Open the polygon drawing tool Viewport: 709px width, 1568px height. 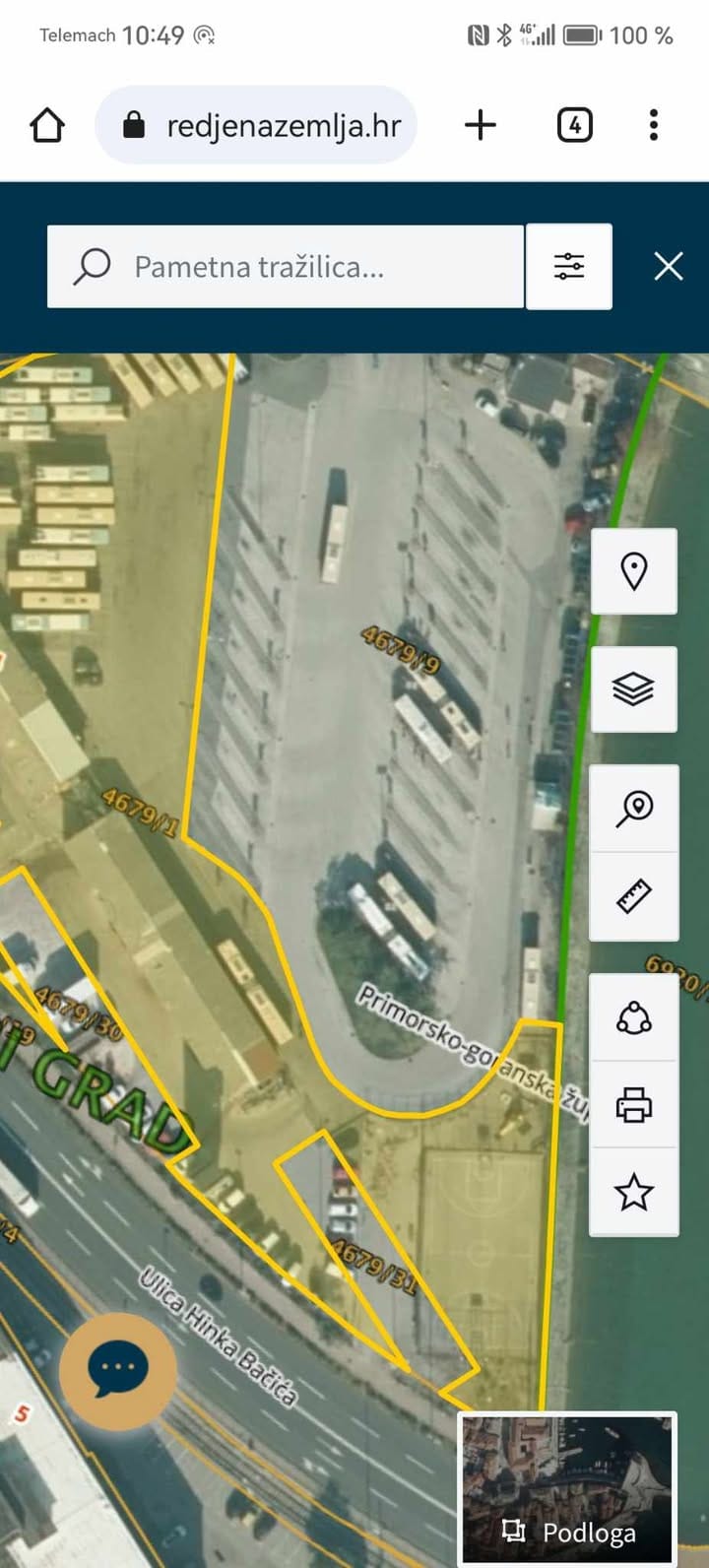pyautogui.click(x=634, y=1017)
